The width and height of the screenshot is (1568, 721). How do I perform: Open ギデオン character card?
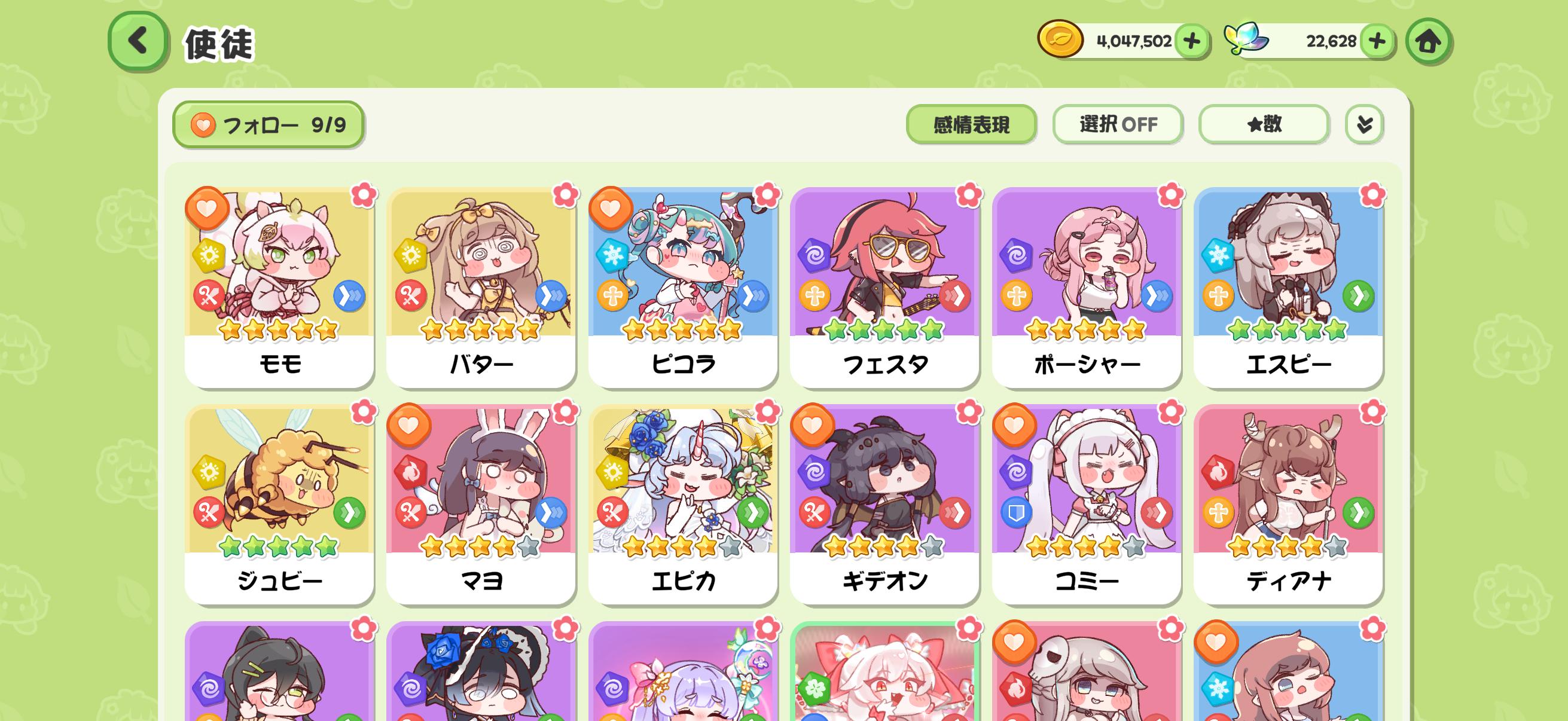click(884, 505)
